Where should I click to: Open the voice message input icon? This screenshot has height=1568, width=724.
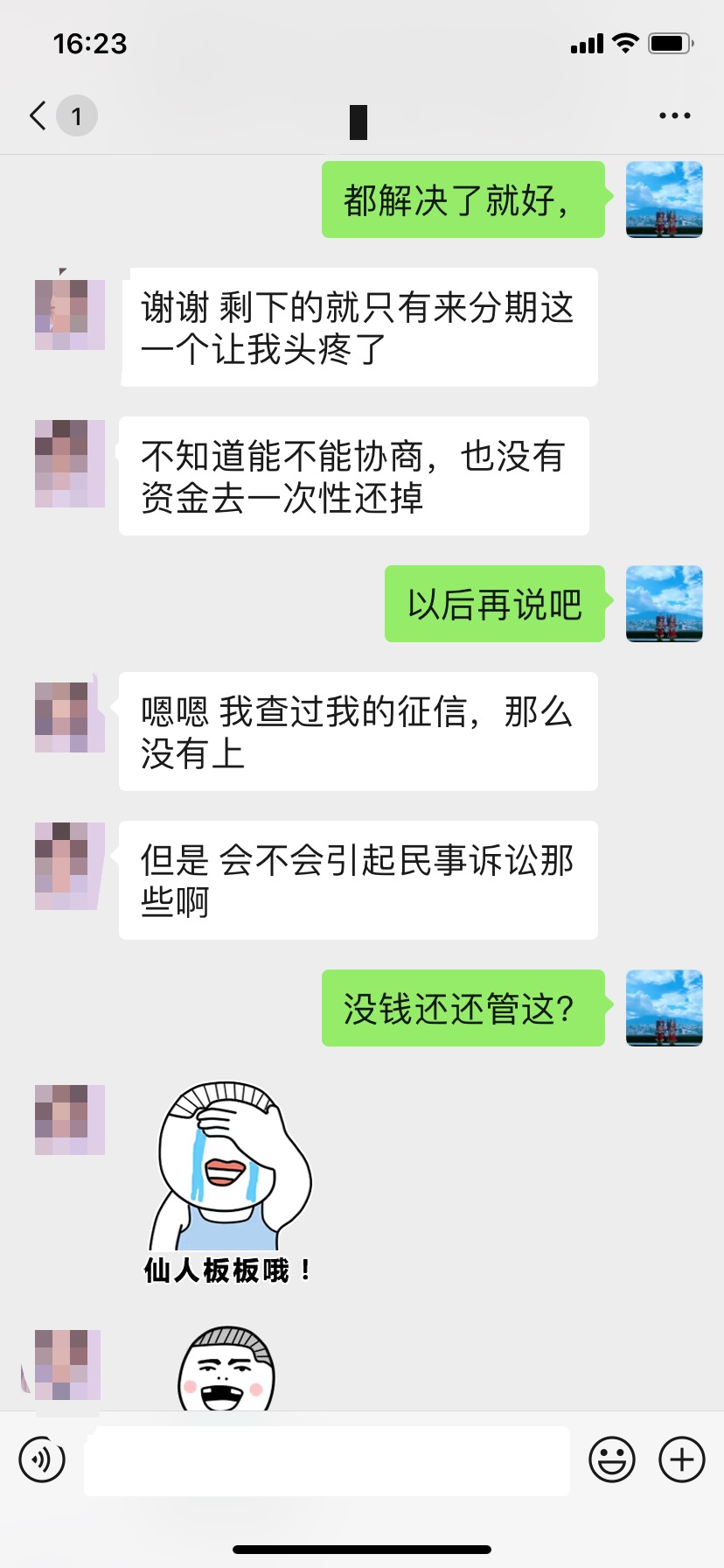coord(42,1459)
